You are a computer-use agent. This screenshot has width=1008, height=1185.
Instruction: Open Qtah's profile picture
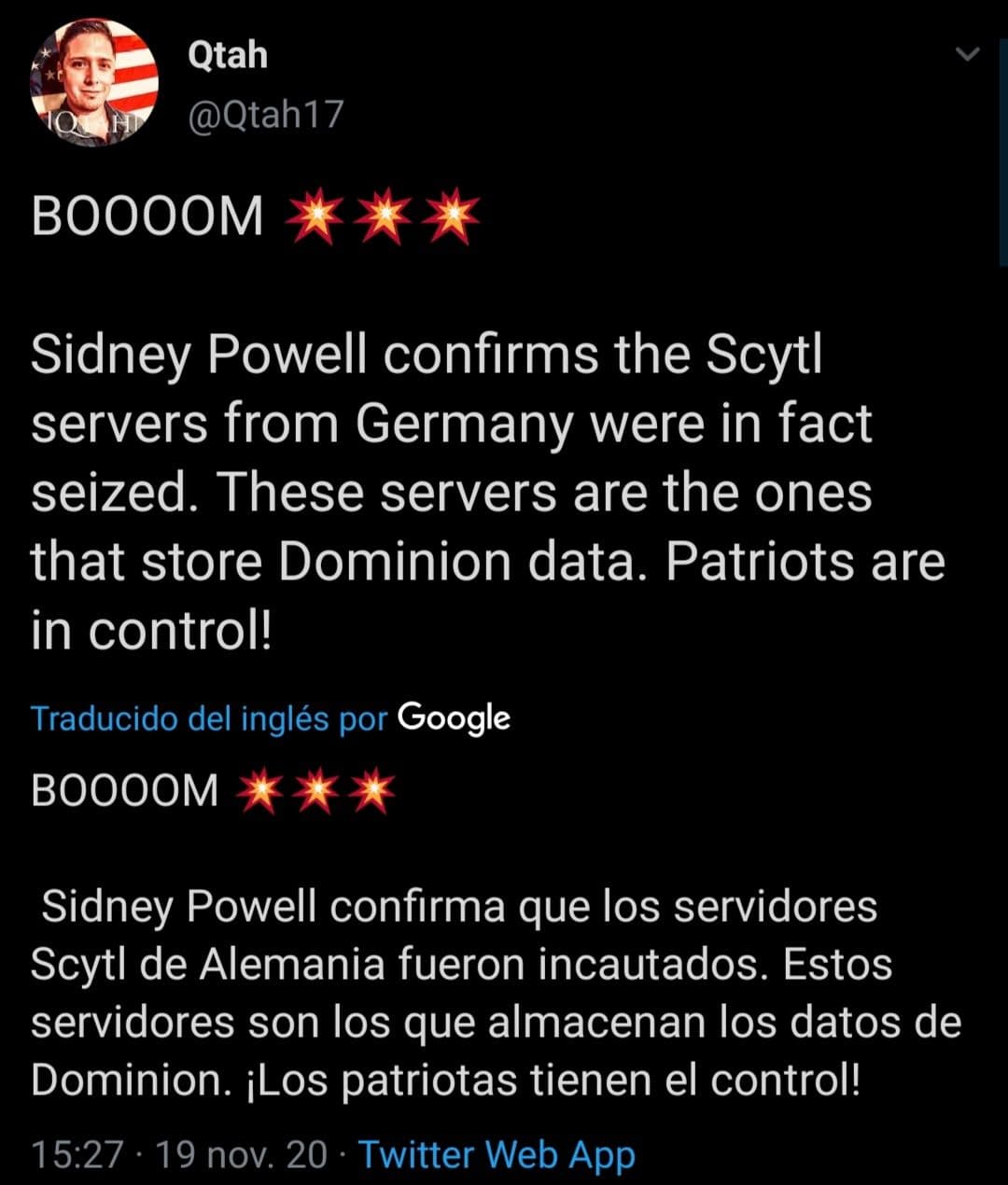pos(94,83)
